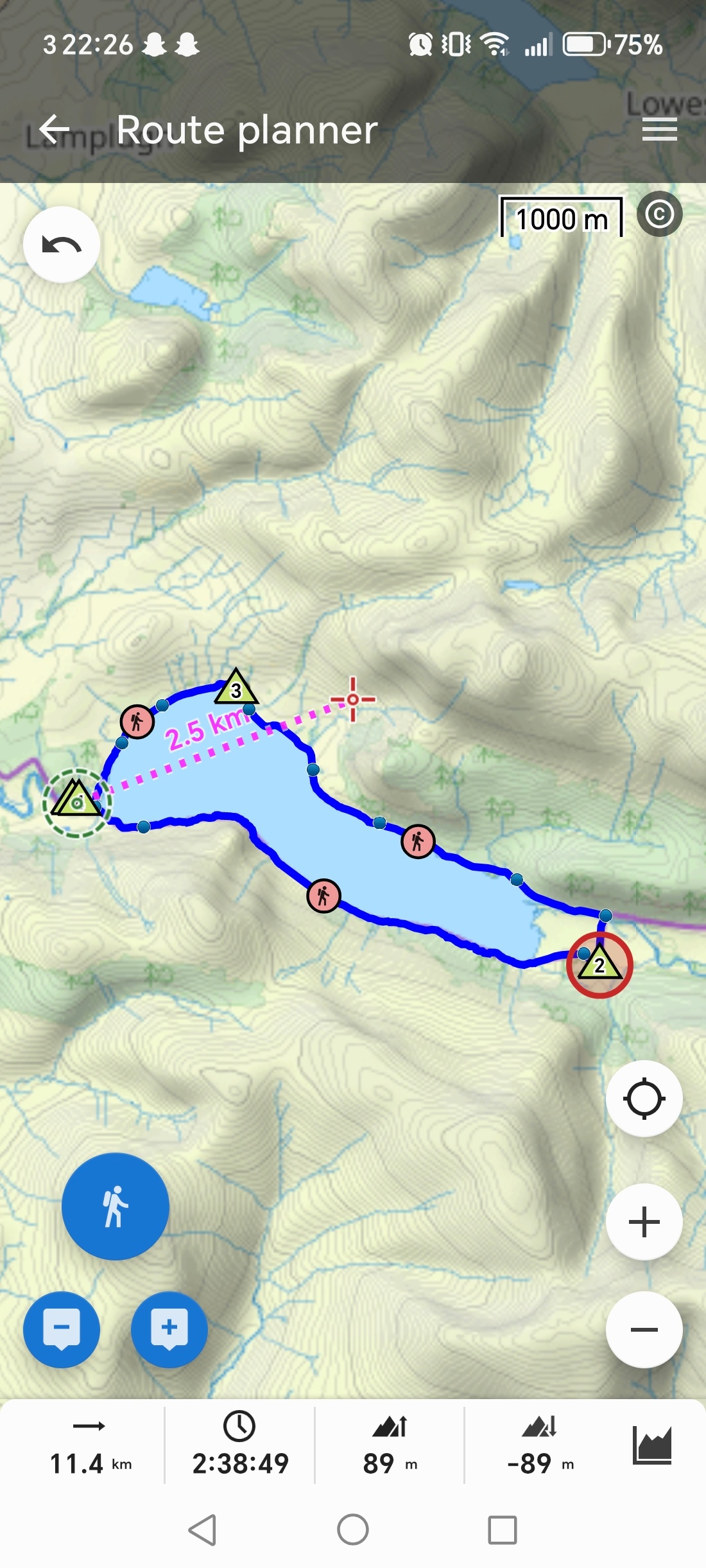706x1568 pixels.
Task: Undo the last route edit
Action: point(62,245)
